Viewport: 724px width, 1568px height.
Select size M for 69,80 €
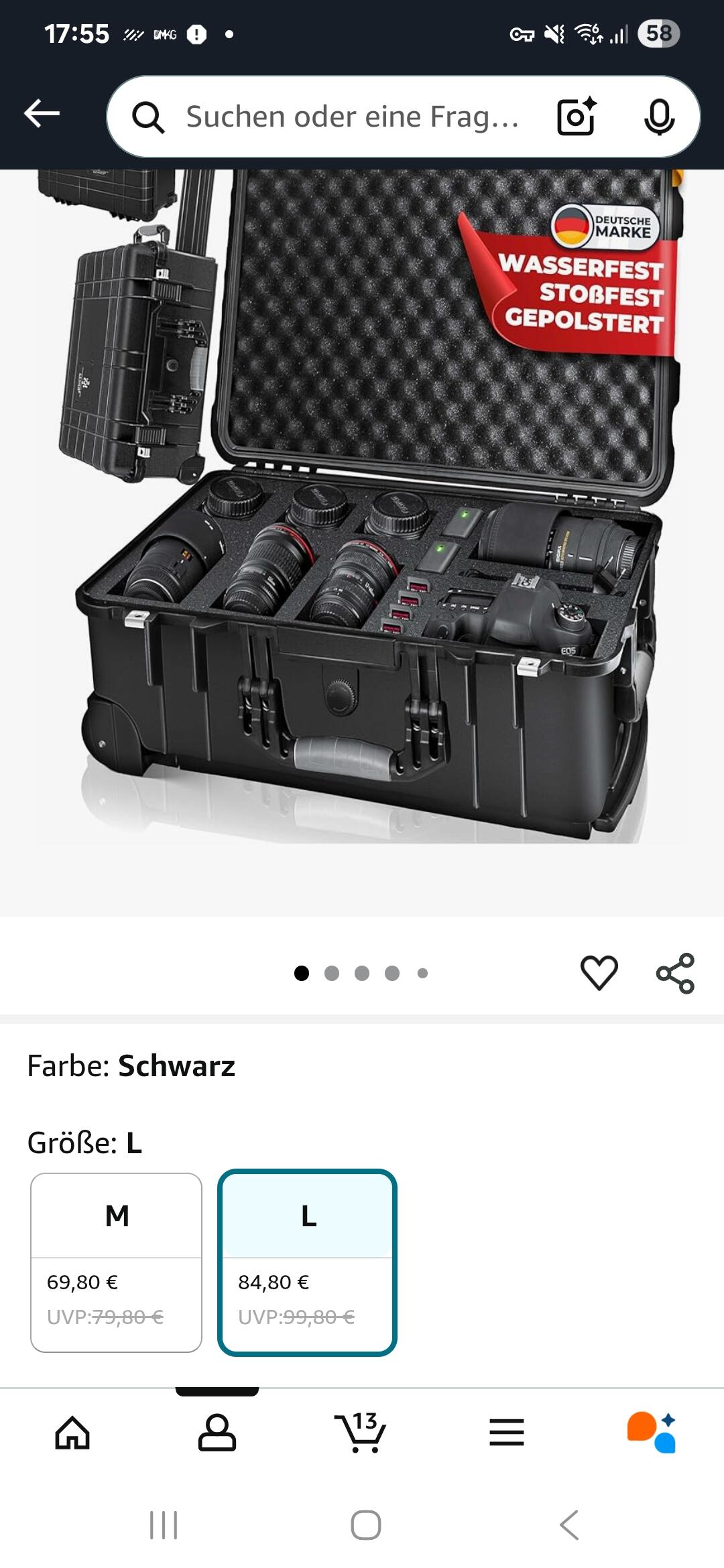point(116,1262)
